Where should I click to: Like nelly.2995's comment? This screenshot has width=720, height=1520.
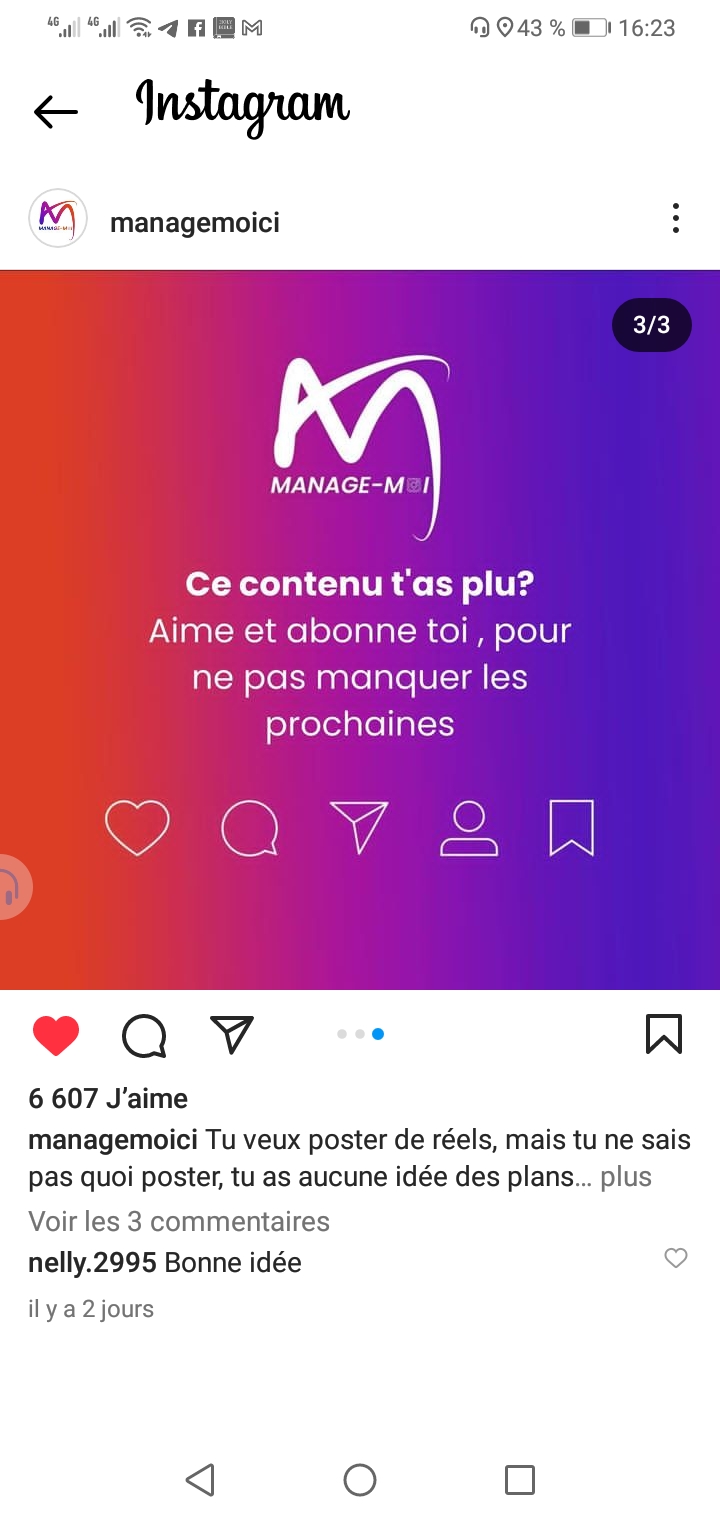676,1259
